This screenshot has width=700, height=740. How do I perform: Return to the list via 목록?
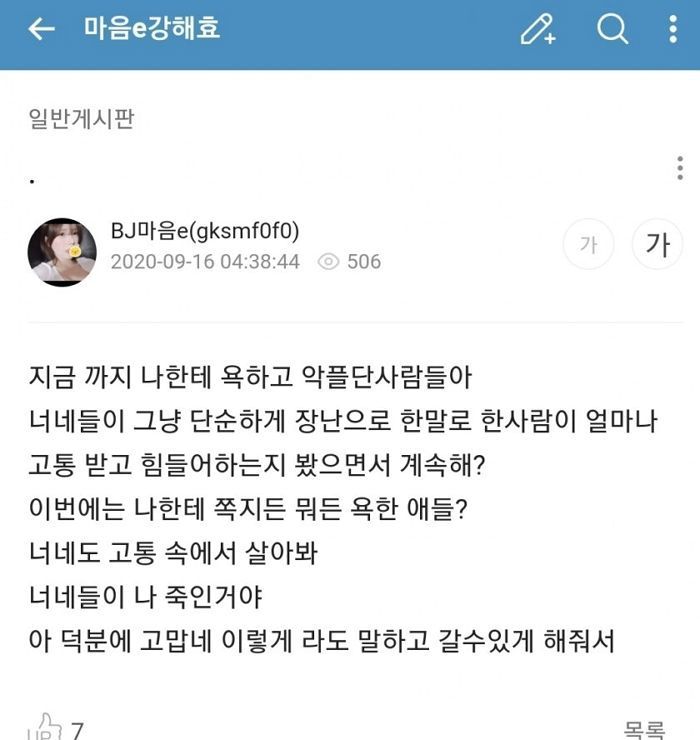[644, 730]
